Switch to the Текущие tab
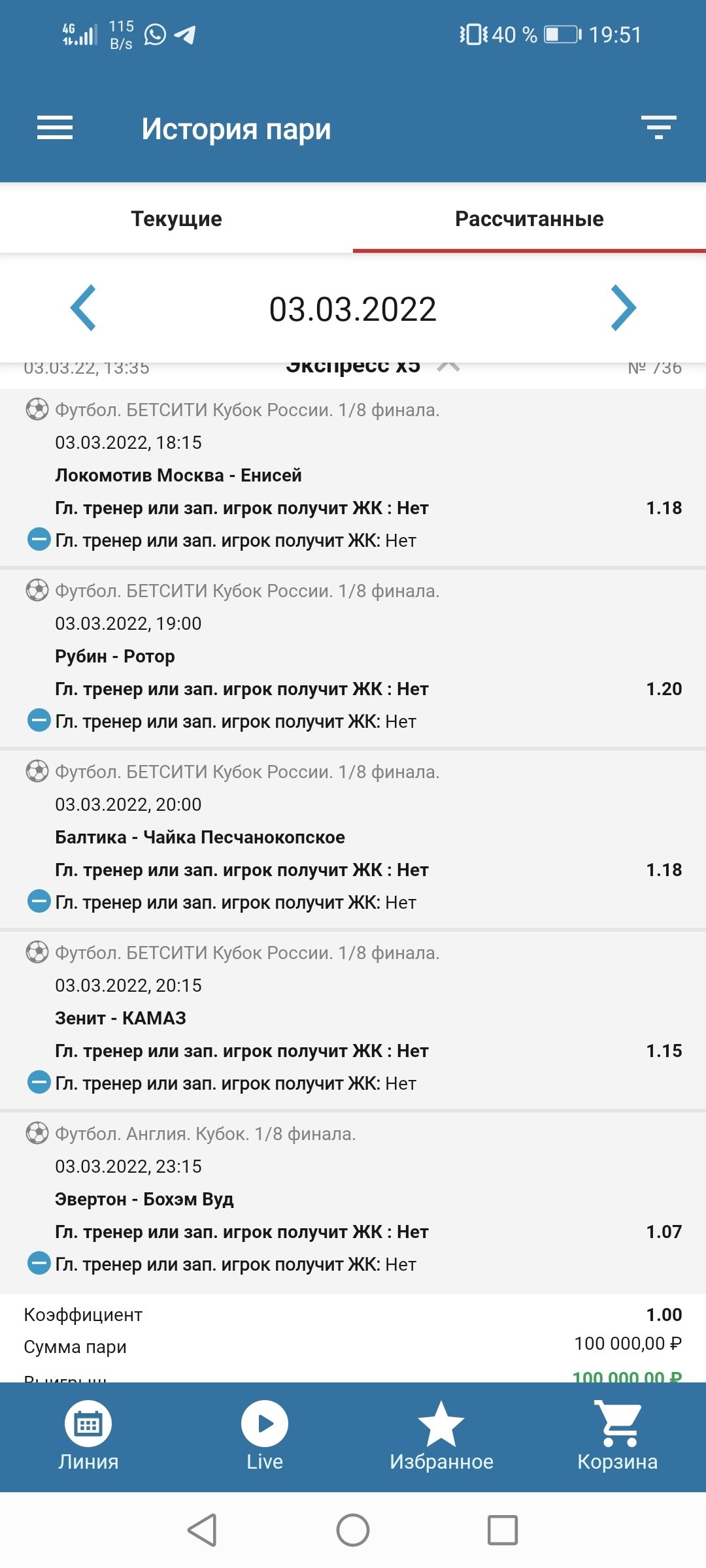 tap(176, 219)
